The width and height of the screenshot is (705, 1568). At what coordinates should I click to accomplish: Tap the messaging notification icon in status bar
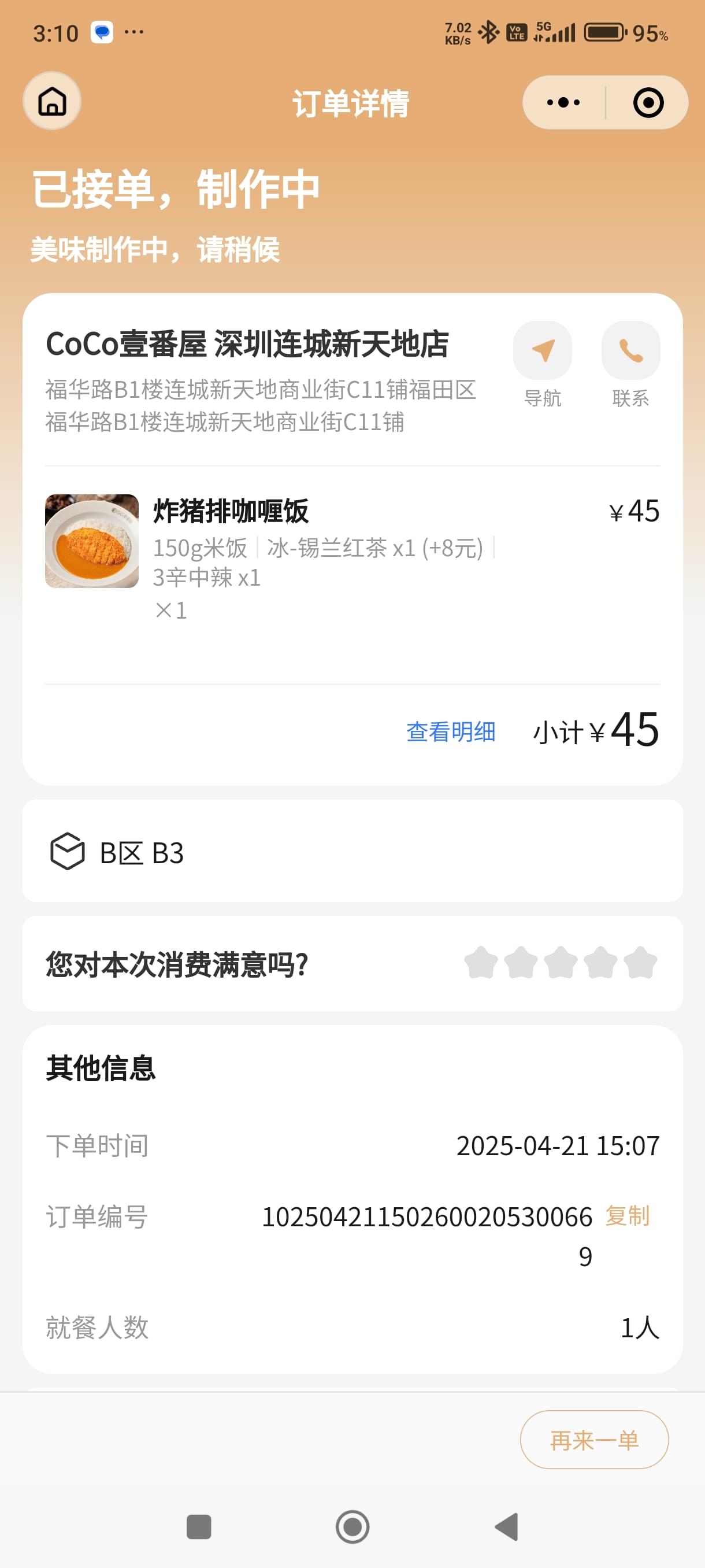point(102,32)
